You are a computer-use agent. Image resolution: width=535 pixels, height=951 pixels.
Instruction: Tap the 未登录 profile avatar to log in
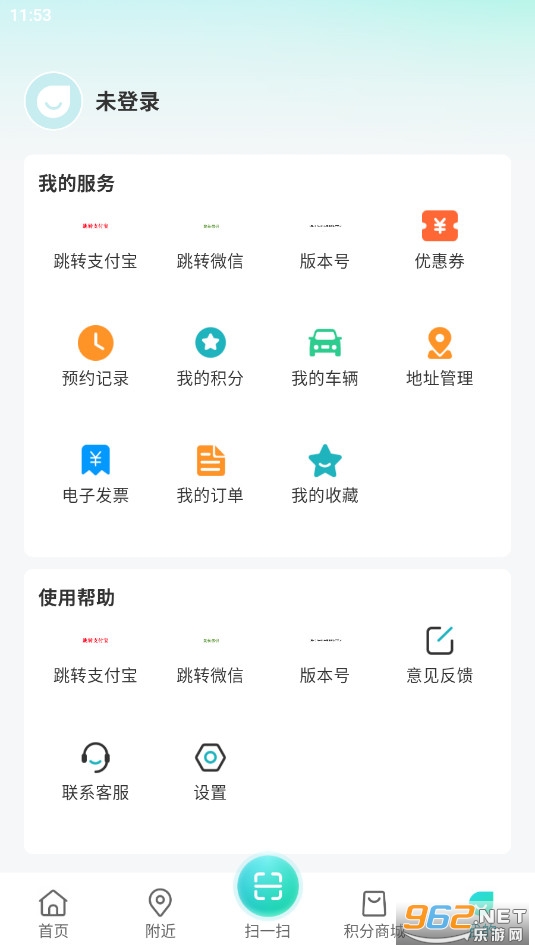[53, 101]
